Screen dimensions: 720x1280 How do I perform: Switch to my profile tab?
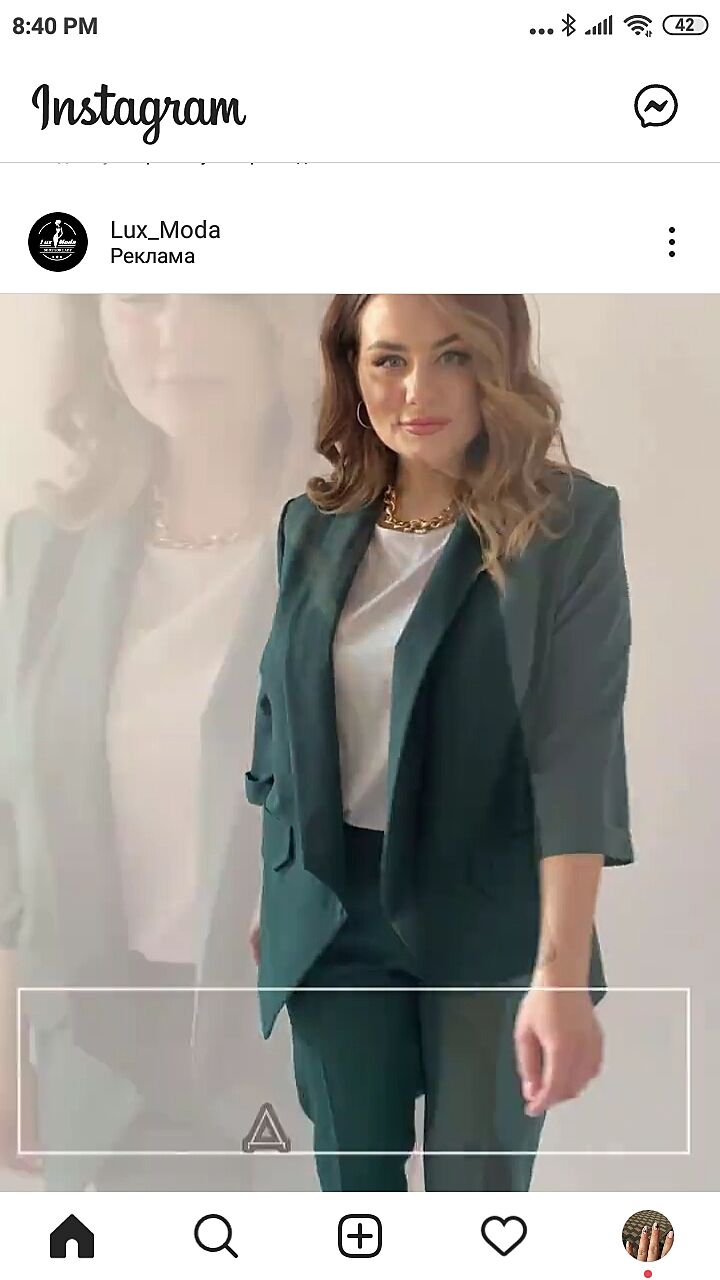(648, 1236)
